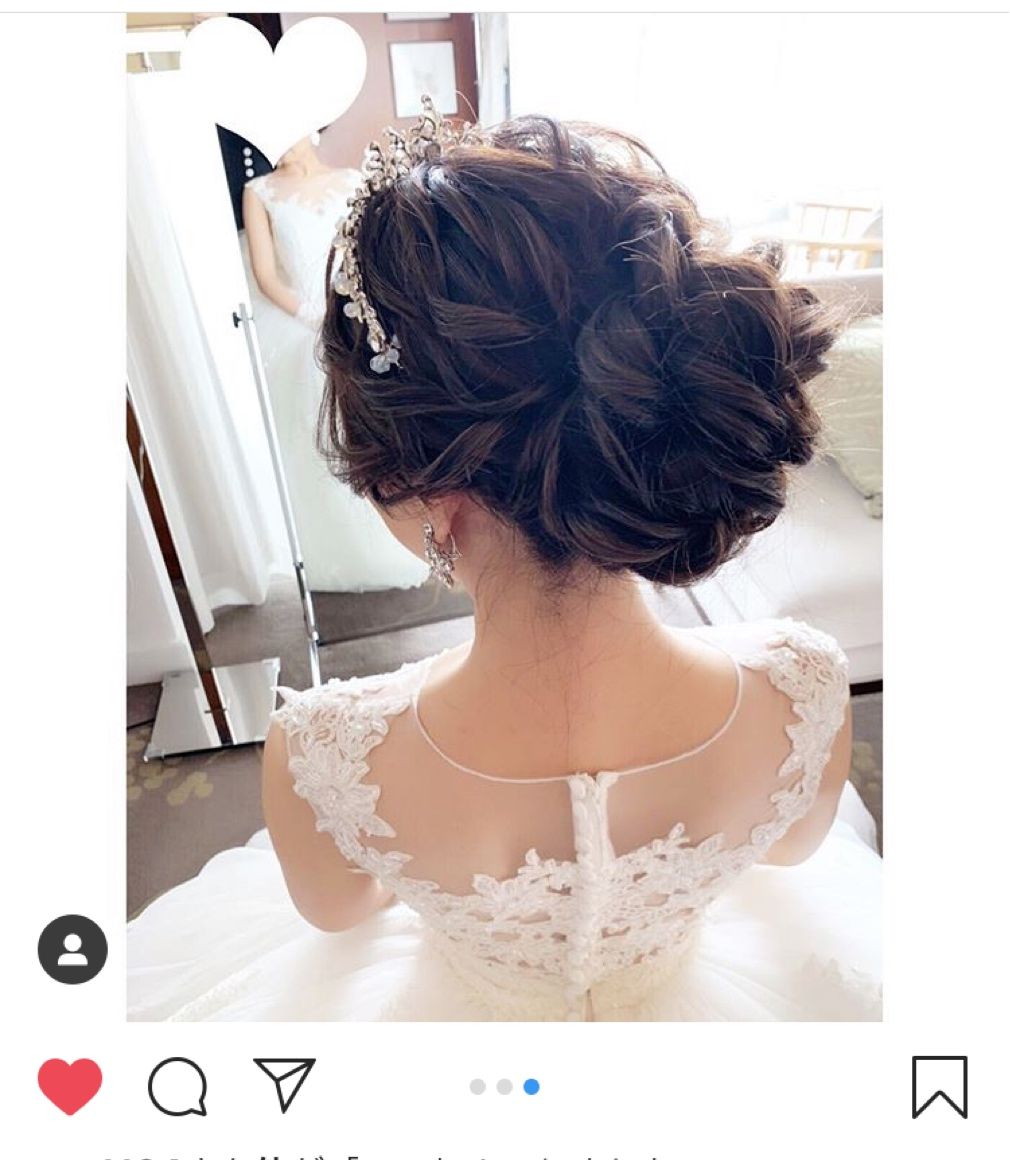Unlike the post via red heart
The image size is (1010, 1160).
pyautogui.click(x=70, y=1086)
